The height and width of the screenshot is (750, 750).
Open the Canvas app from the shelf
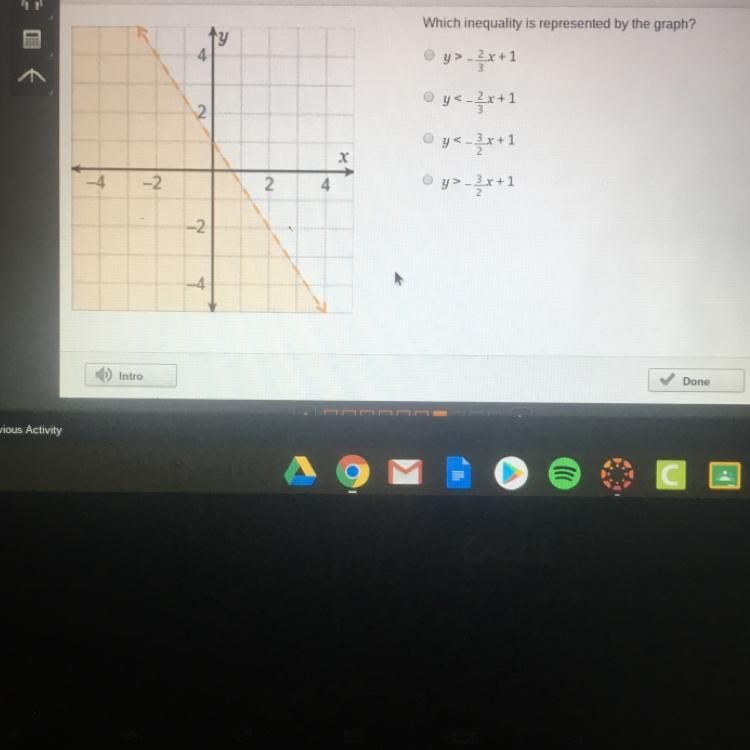pyautogui.click(x=617, y=472)
